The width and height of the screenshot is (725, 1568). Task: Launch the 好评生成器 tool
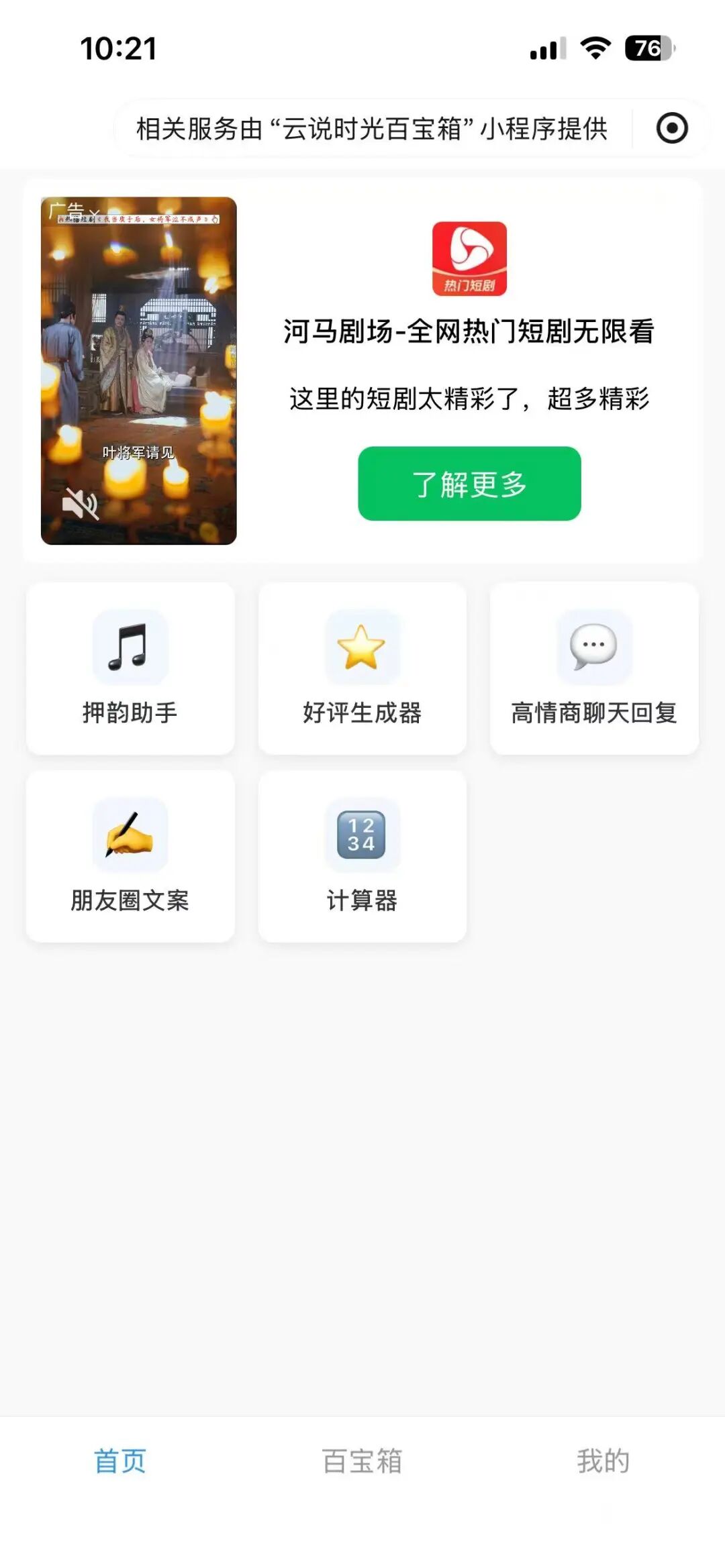pos(362,668)
